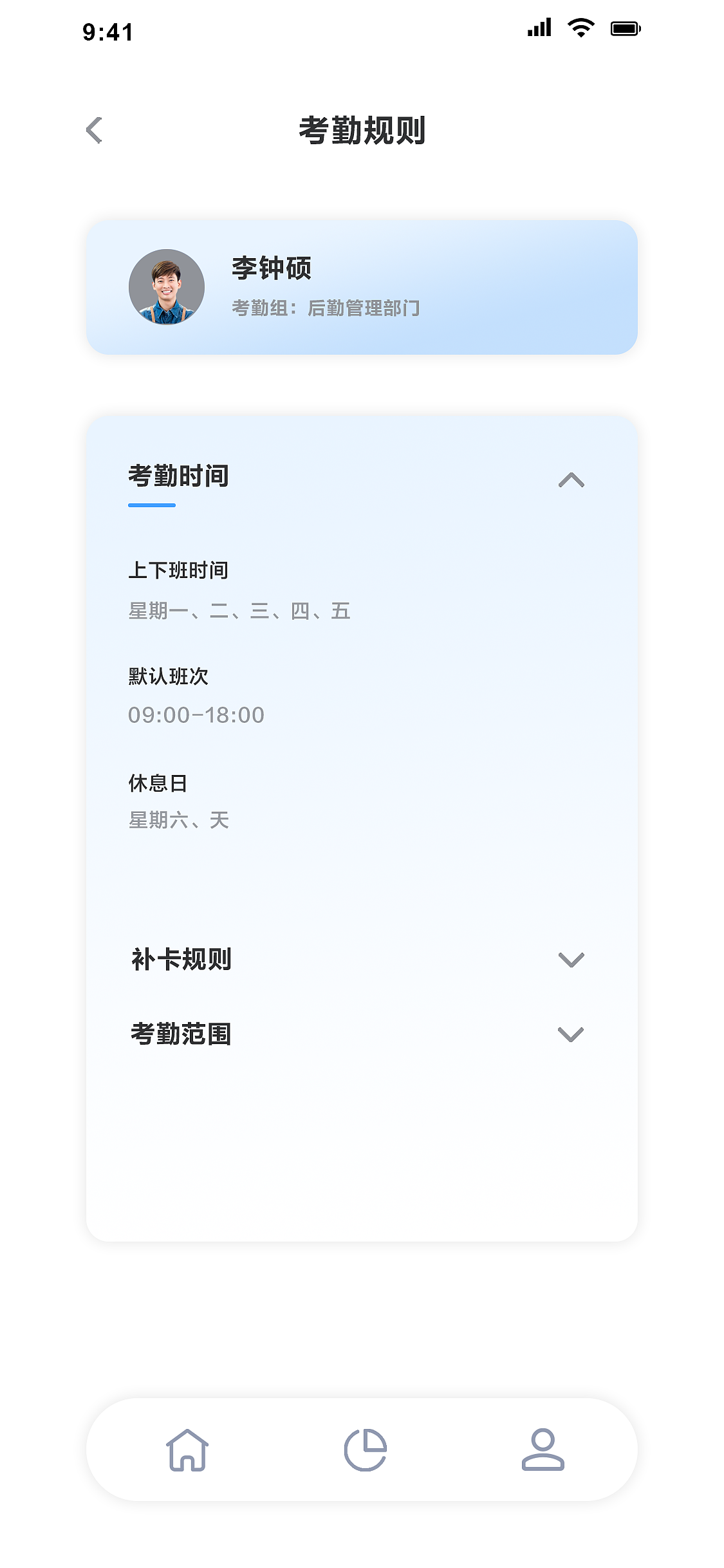
Task: Select 星期一、二、三、四、五 workdays text
Action: click(239, 613)
